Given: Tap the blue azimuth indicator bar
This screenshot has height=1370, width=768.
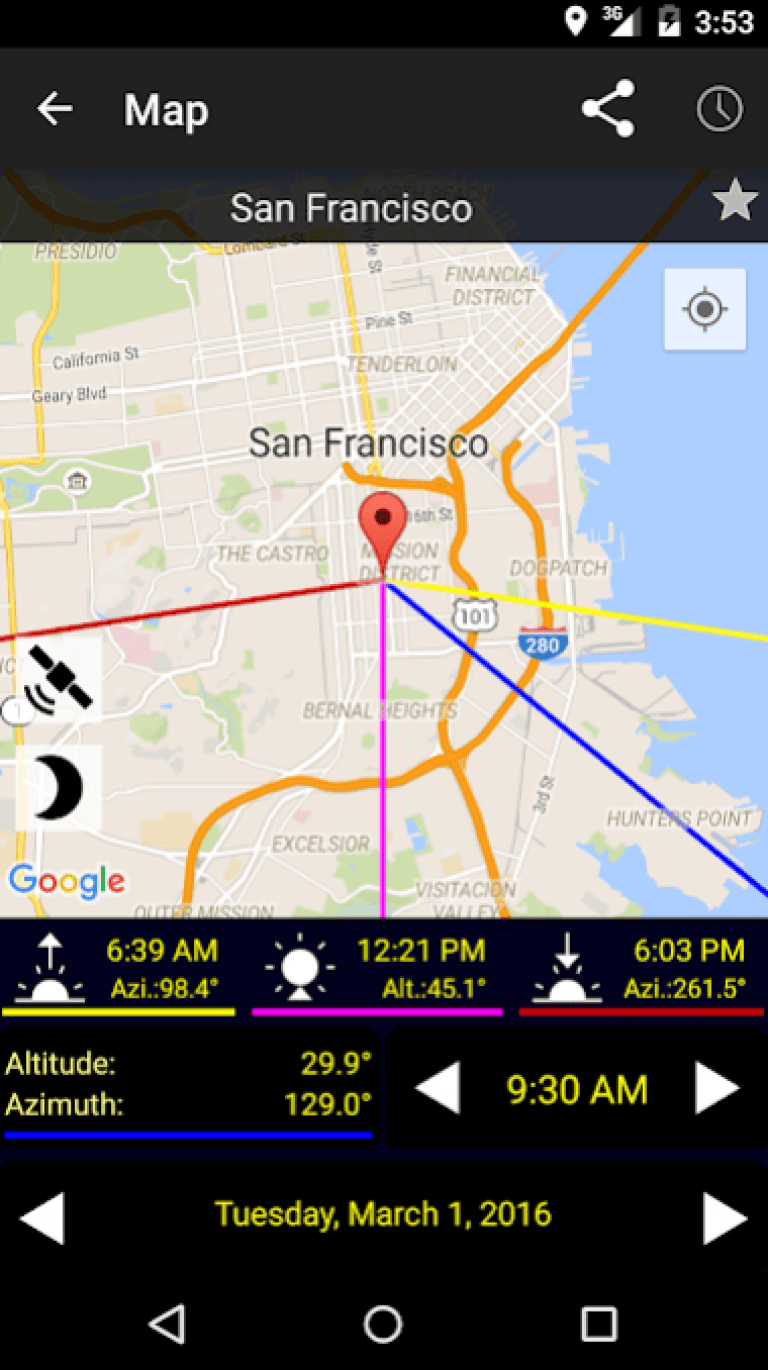Looking at the screenshot, I should (190, 1133).
